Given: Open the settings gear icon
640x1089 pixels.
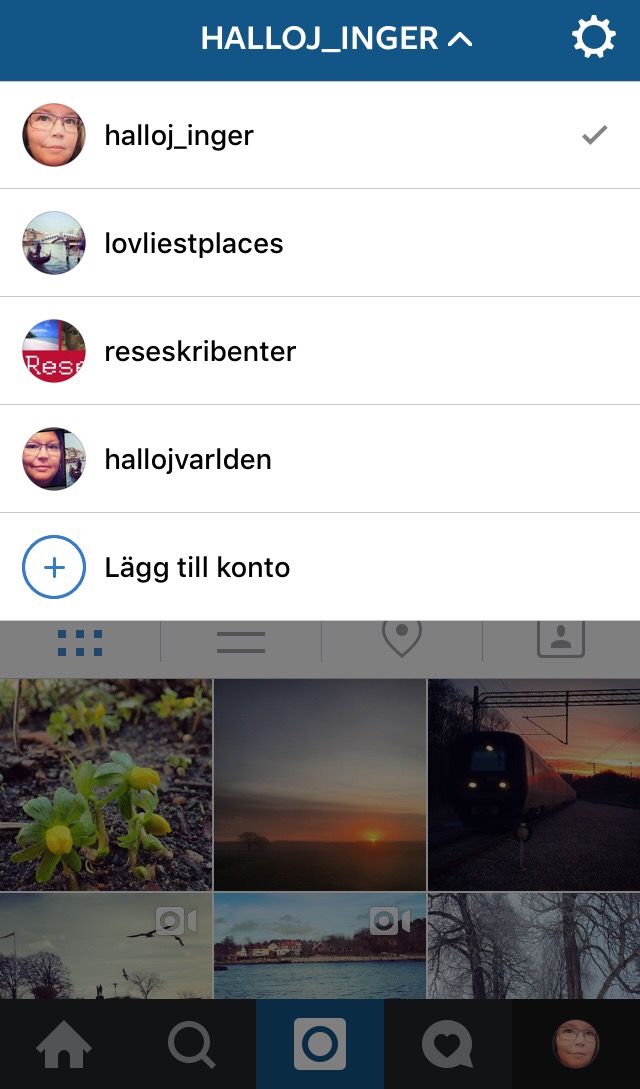Looking at the screenshot, I should click(x=593, y=39).
